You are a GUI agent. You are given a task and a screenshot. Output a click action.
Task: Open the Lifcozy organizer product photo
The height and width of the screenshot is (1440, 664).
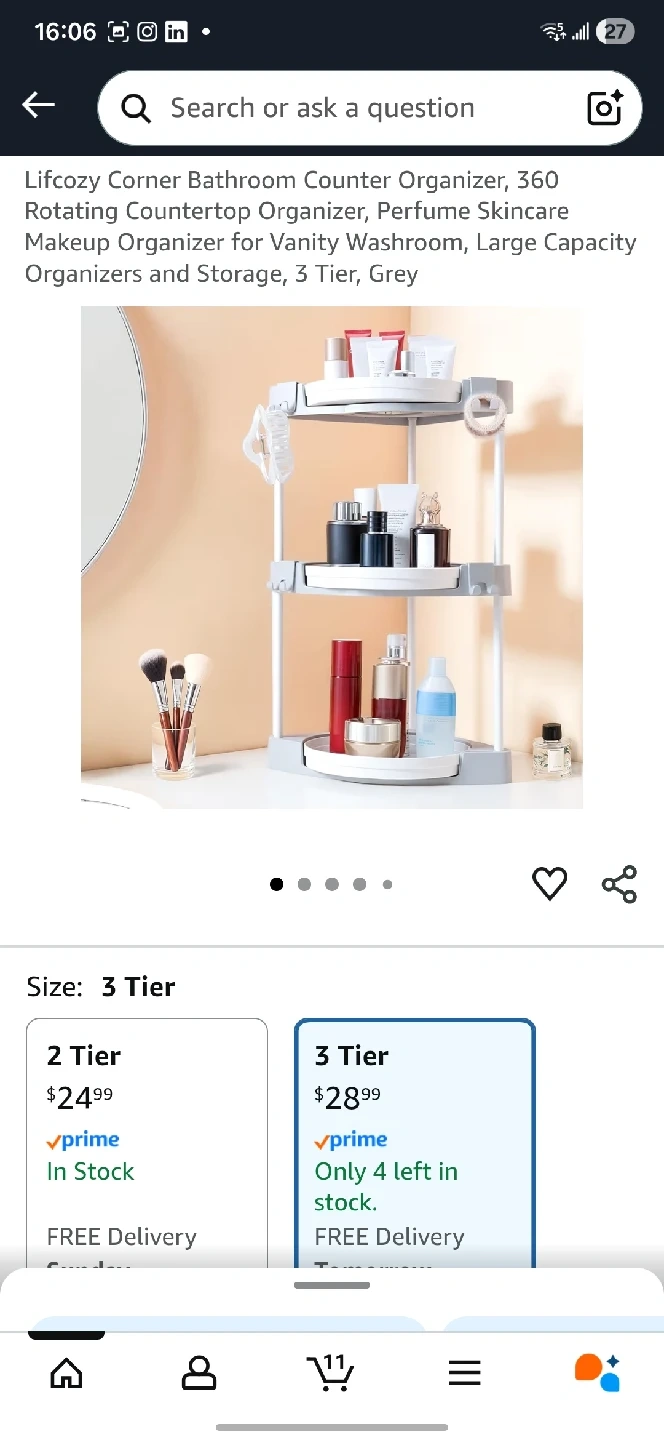click(x=332, y=557)
